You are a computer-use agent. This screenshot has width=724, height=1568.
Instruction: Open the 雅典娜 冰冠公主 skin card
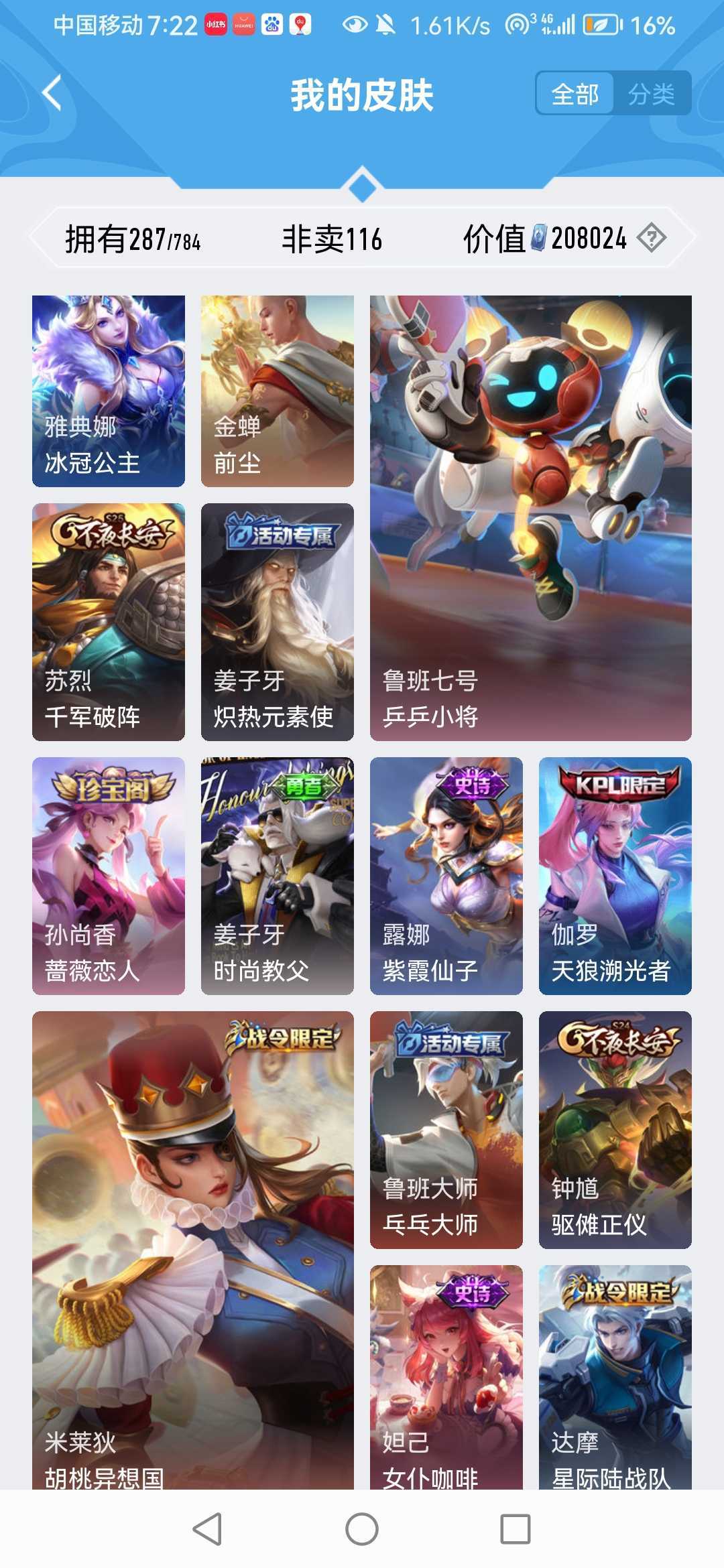tap(106, 389)
